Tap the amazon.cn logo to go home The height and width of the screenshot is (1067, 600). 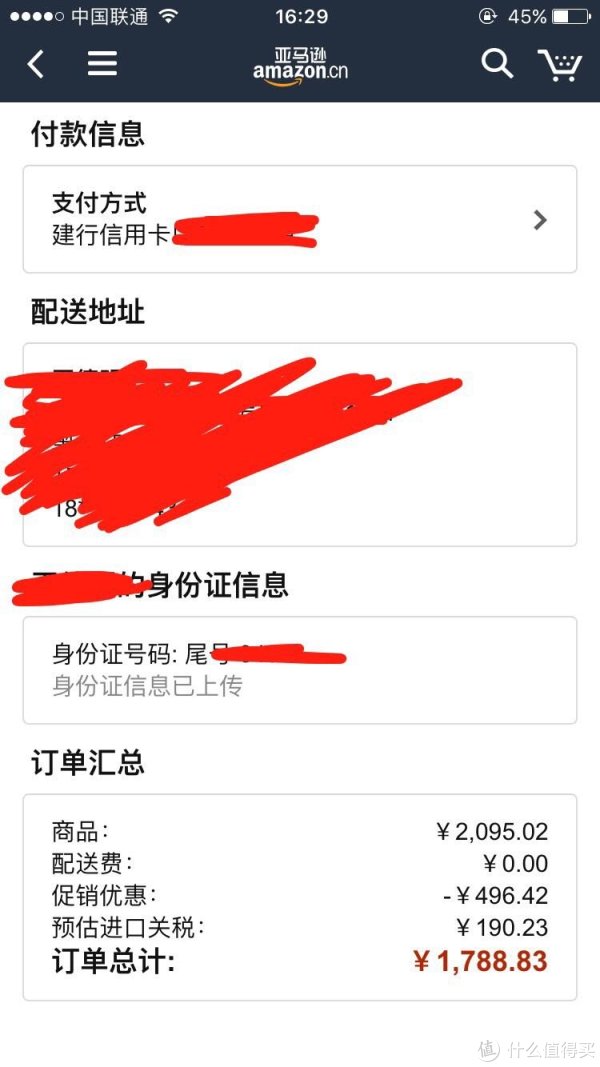(300, 66)
